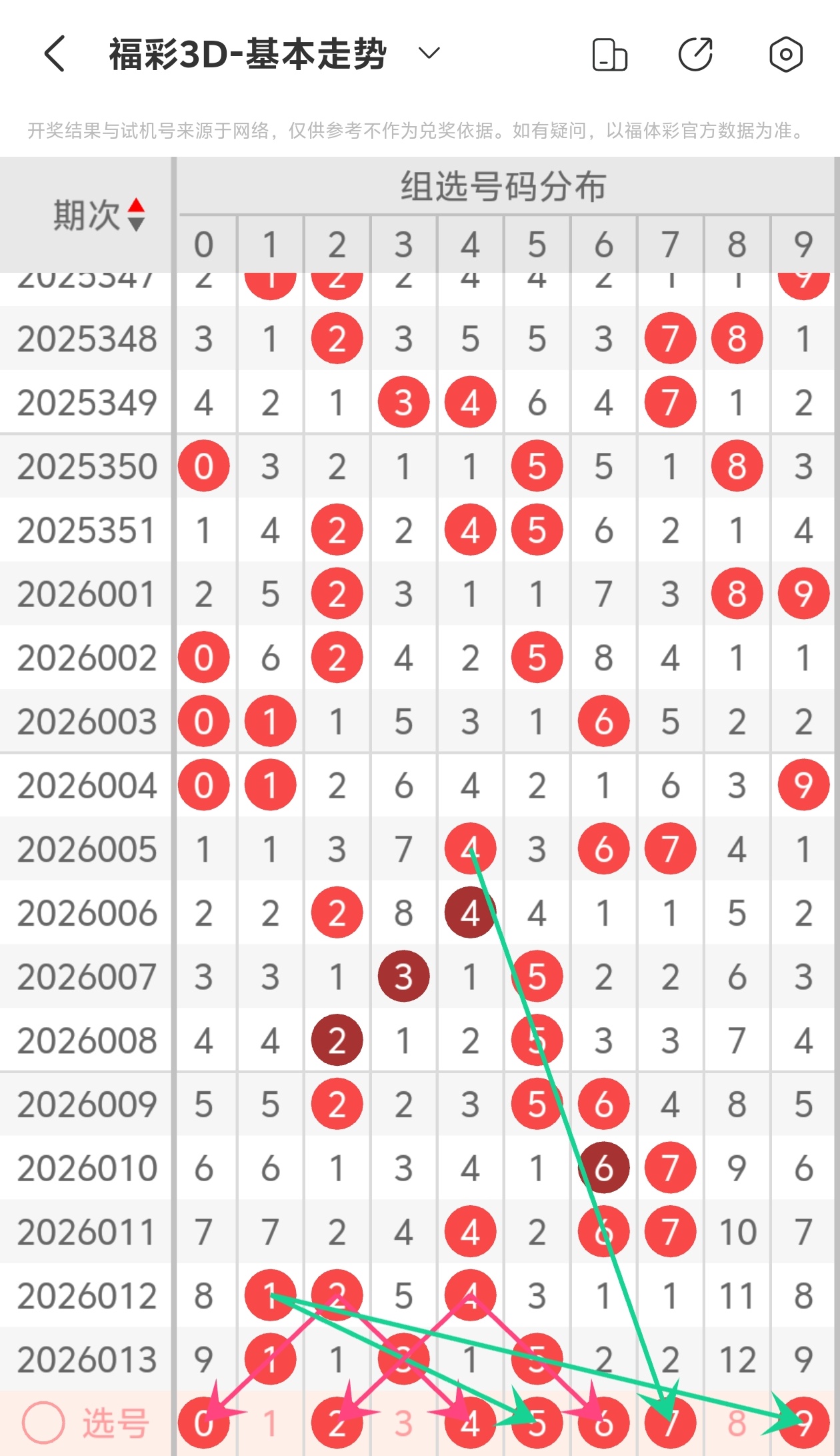Open chart settings hexagon icon

(x=786, y=54)
